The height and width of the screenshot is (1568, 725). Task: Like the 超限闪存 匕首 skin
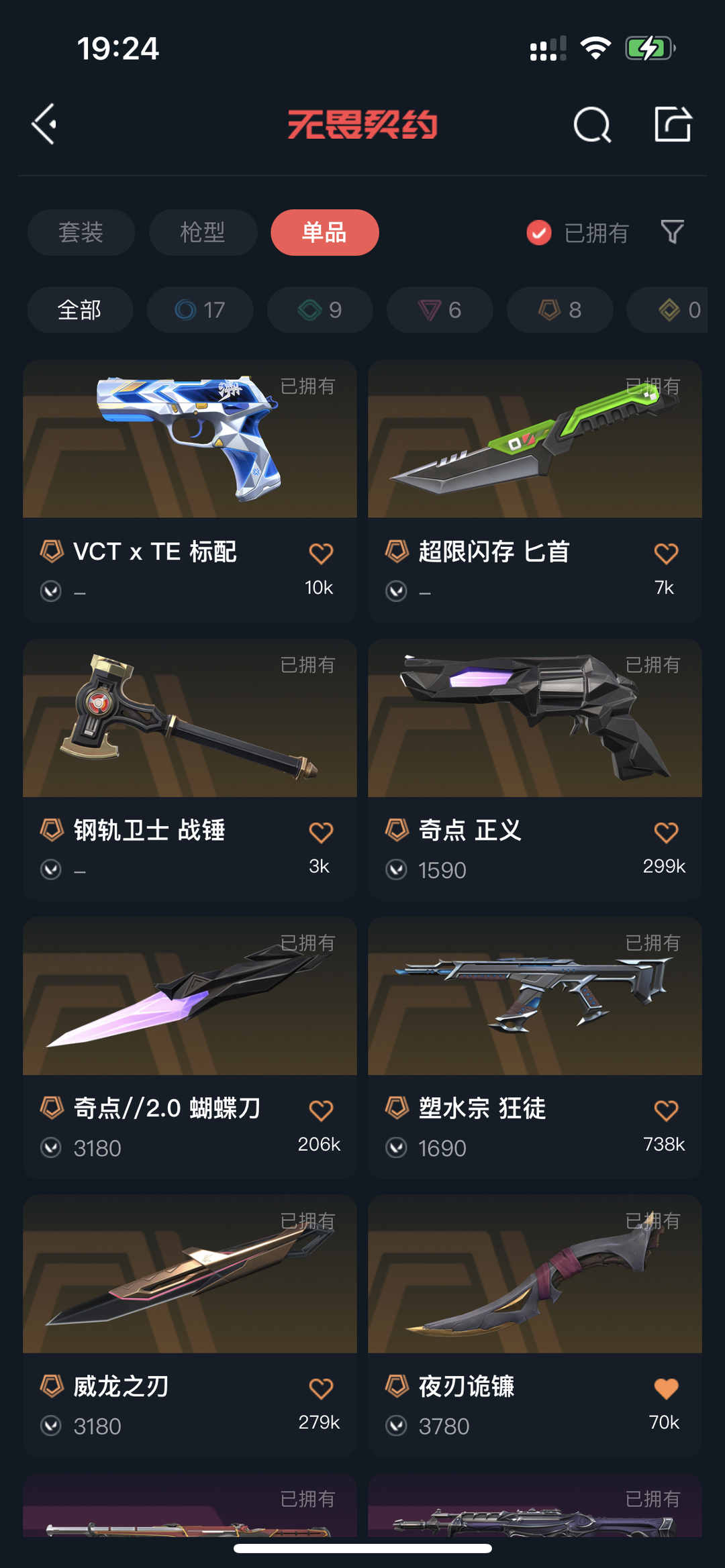(666, 554)
